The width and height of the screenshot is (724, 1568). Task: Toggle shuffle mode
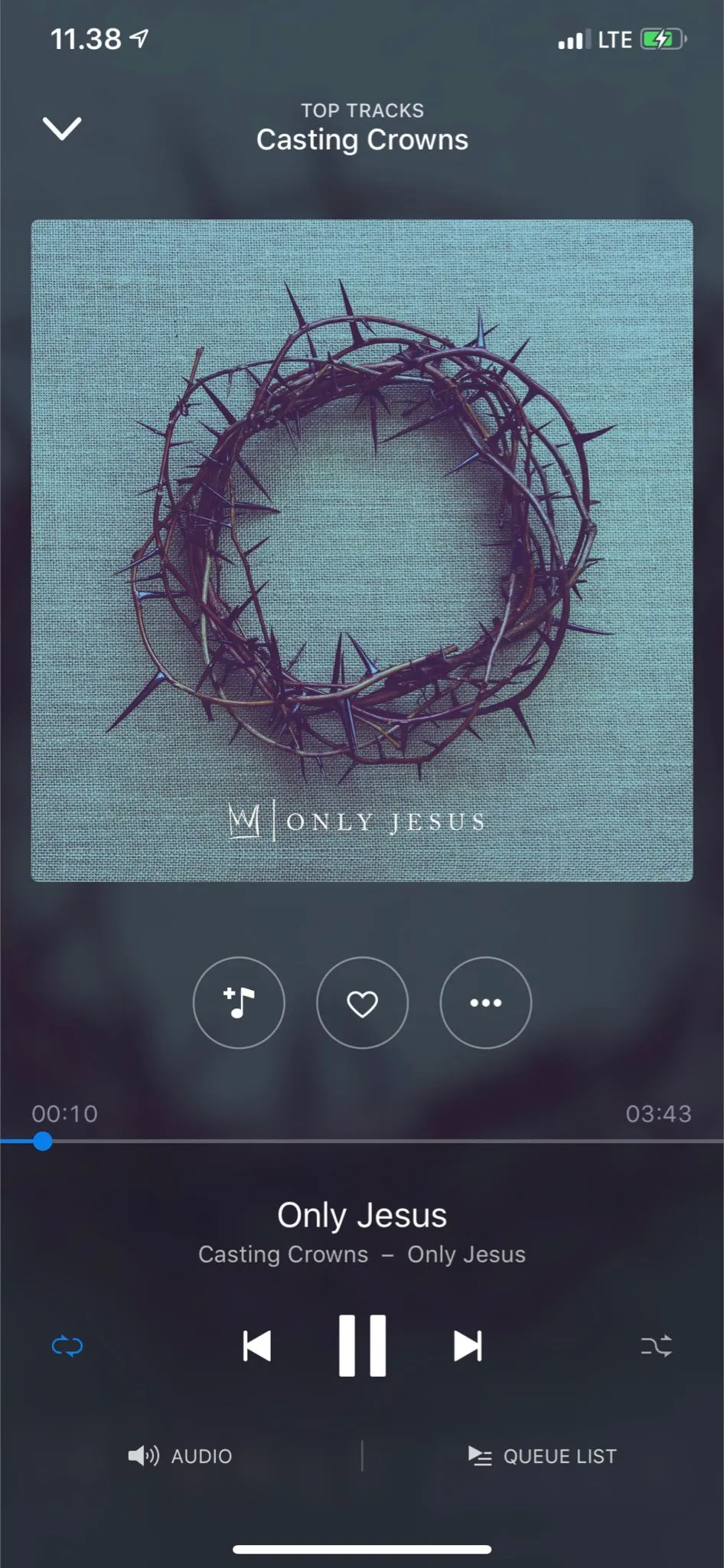pos(656,1345)
